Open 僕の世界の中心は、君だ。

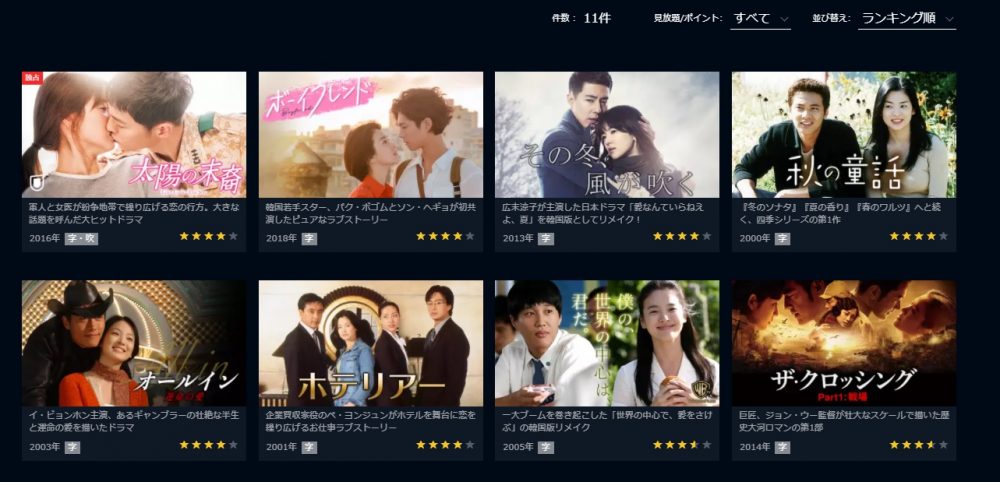click(x=607, y=343)
